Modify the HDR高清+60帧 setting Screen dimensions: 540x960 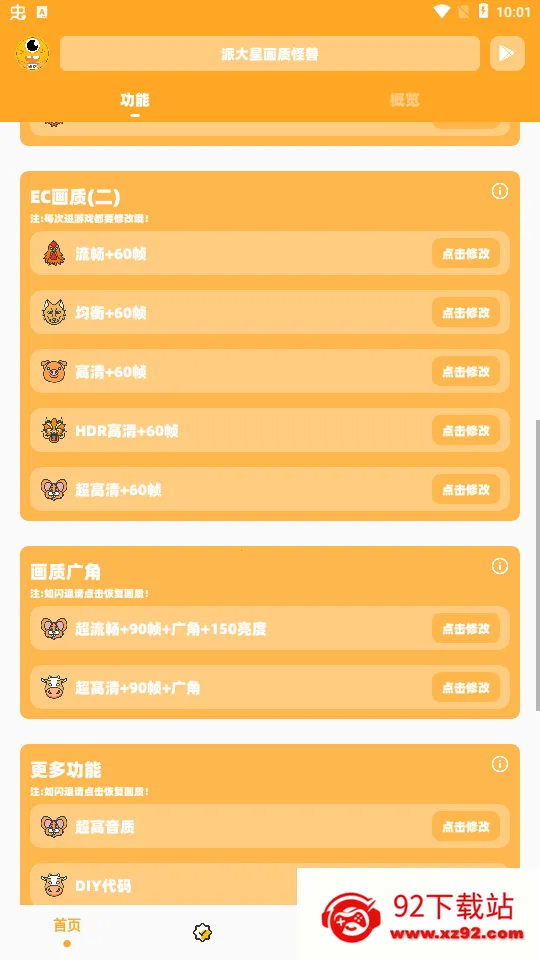466,430
